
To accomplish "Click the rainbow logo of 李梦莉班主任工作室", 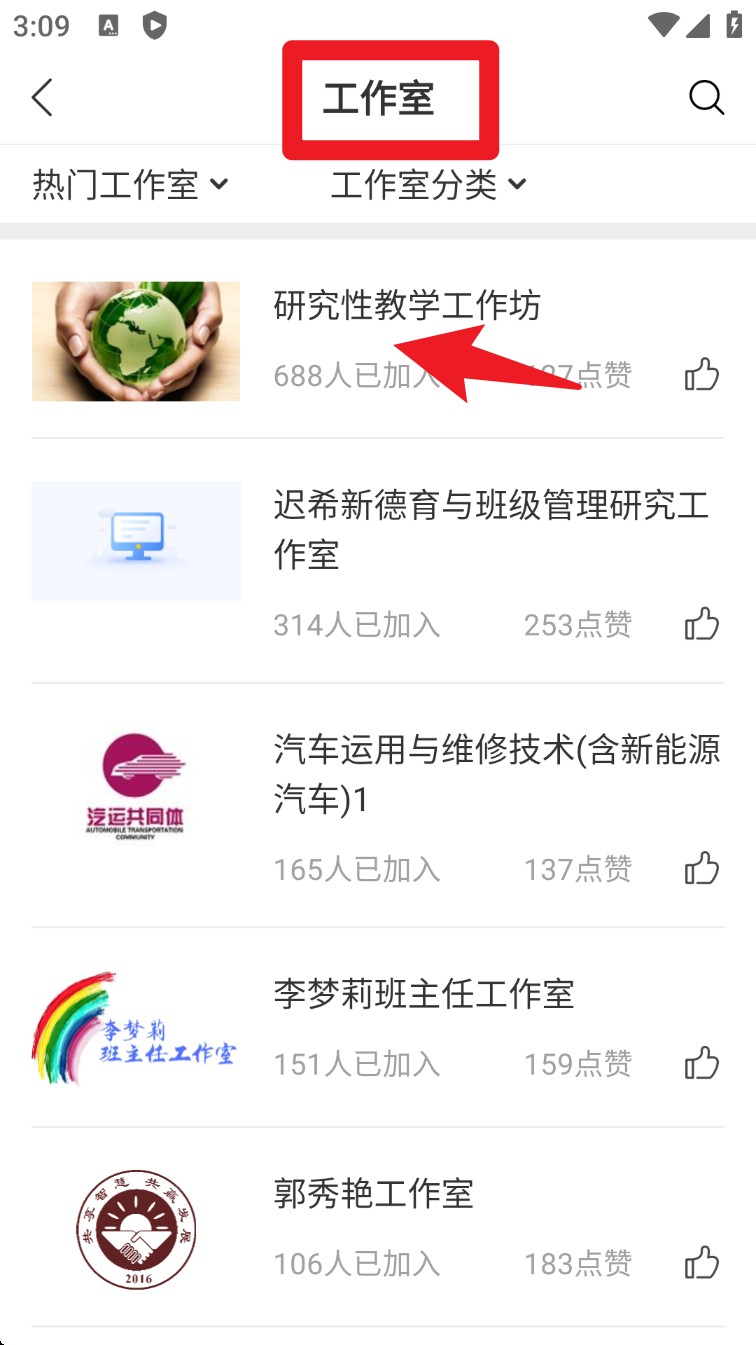I will click(136, 1028).
